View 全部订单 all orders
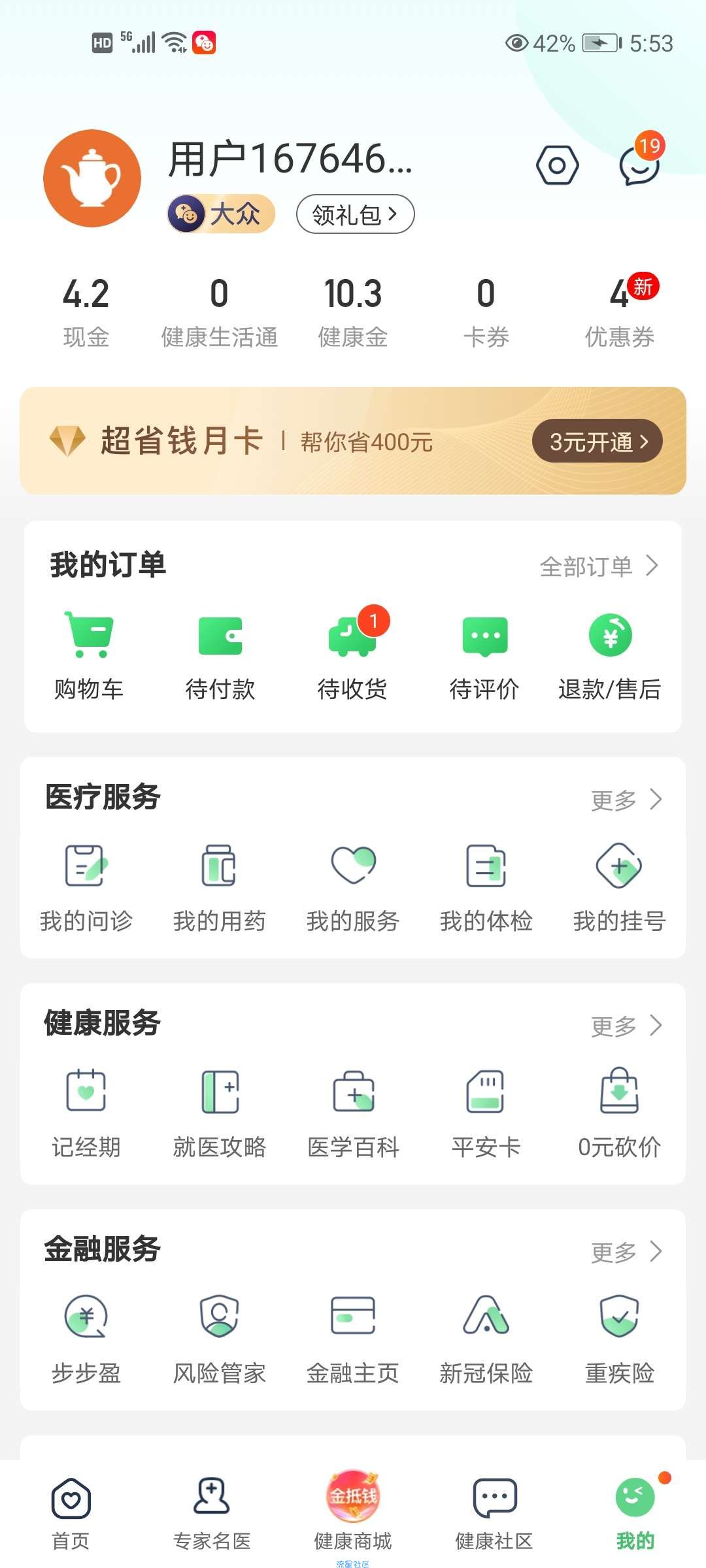The height and width of the screenshot is (1568, 706). pyautogui.click(x=599, y=566)
